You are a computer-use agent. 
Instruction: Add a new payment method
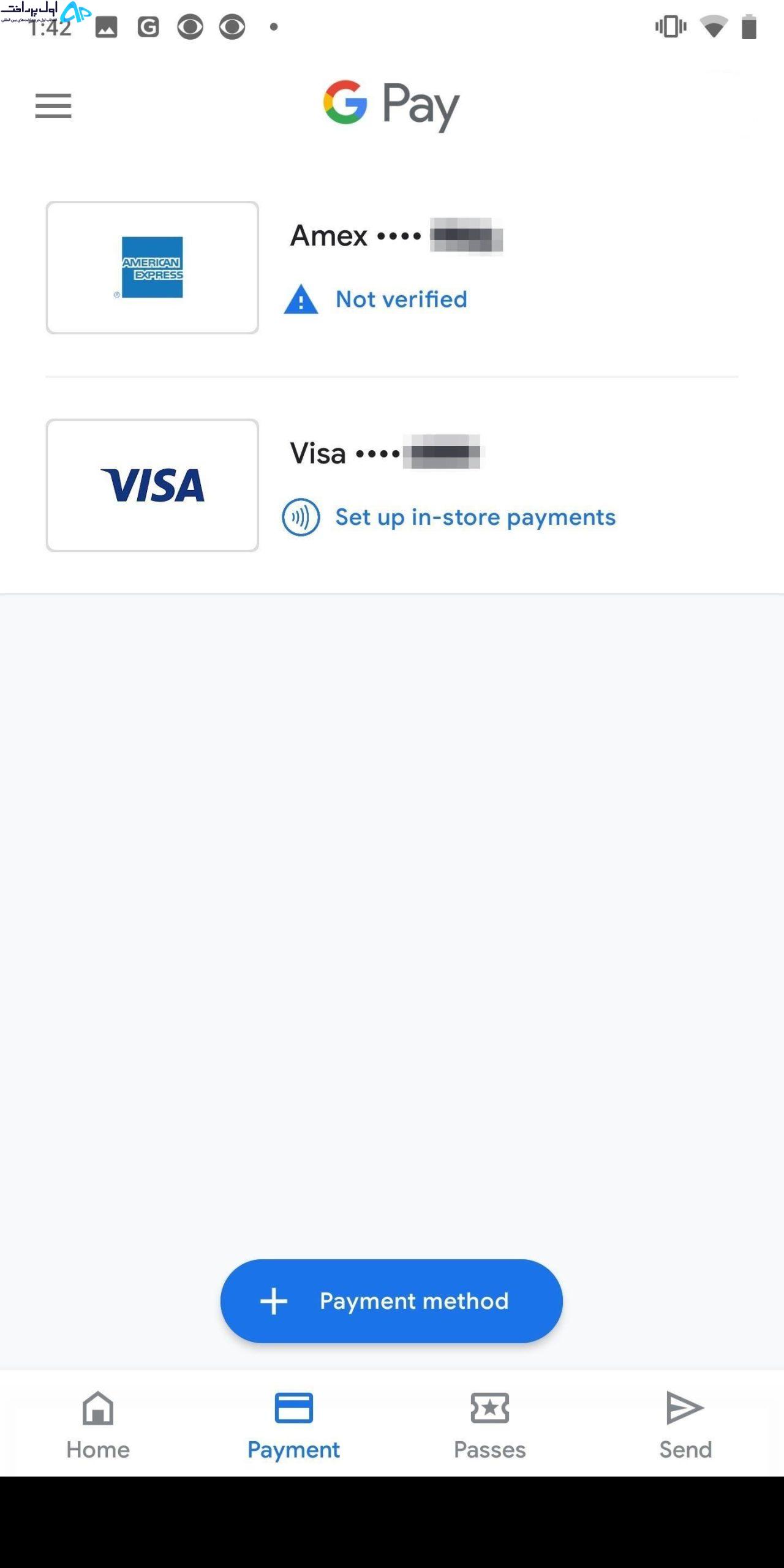pos(391,1301)
